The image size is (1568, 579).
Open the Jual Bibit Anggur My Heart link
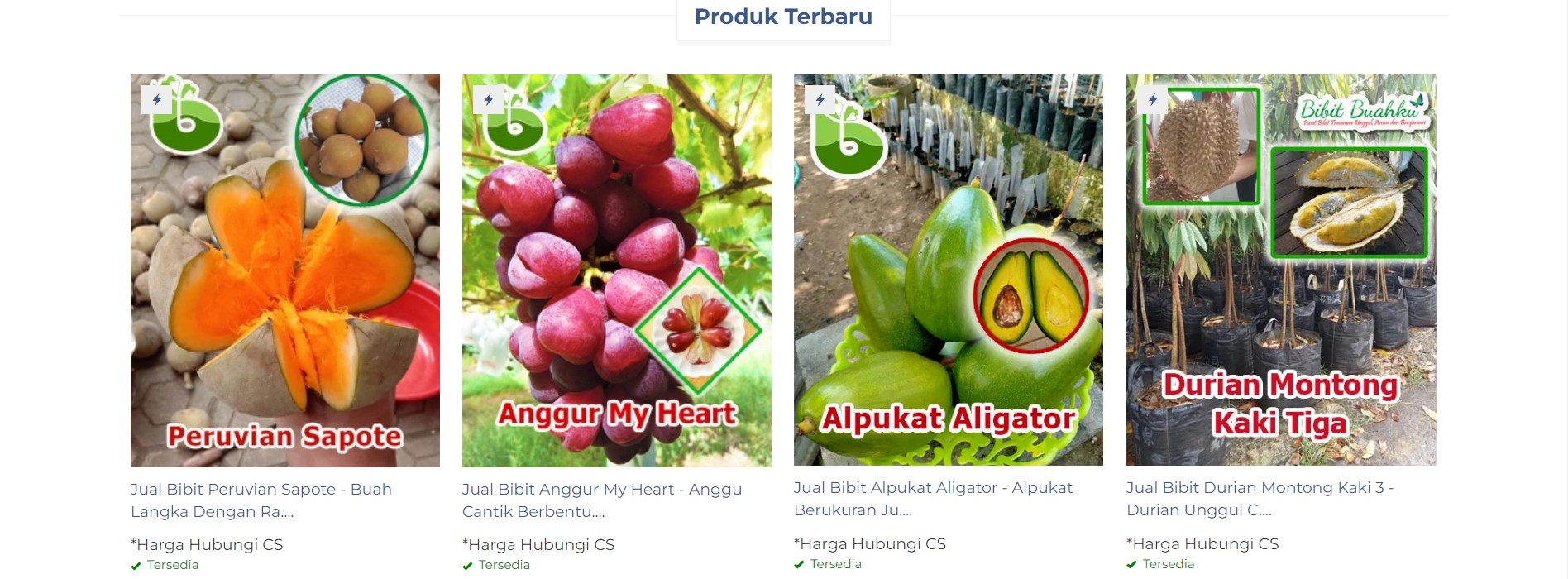tap(601, 500)
